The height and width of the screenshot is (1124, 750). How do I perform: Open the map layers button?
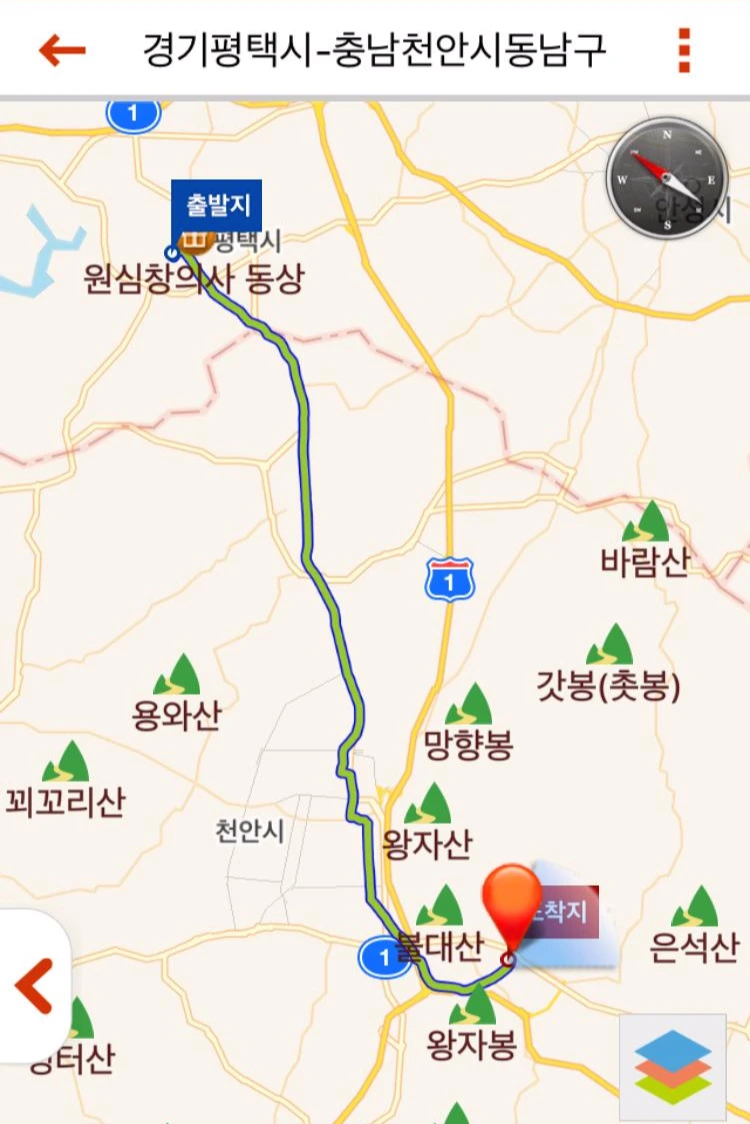pyautogui.click(x=673, y=1067)
